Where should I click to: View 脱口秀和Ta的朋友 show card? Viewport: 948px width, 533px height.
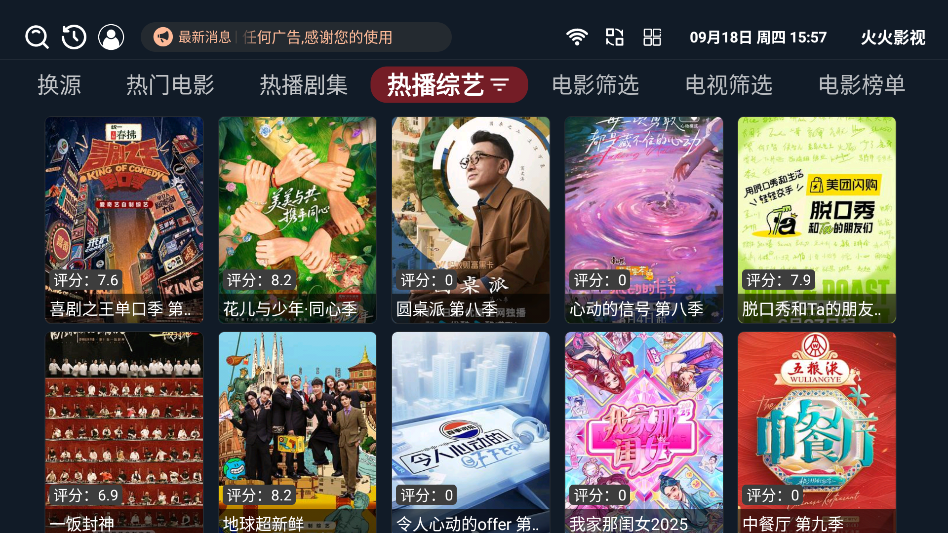(816, 220)
